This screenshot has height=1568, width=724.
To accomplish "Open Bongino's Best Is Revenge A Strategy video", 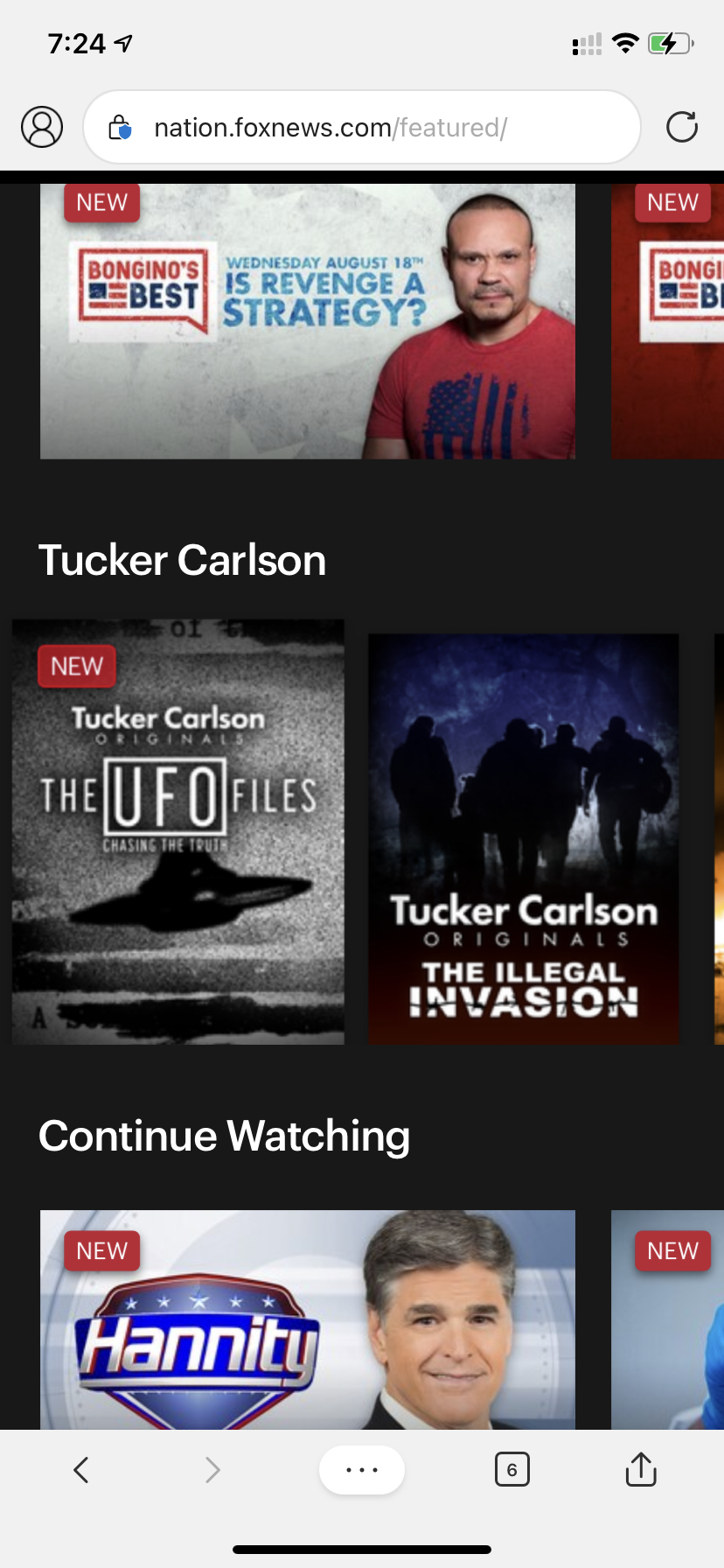I will click(308, 321).
